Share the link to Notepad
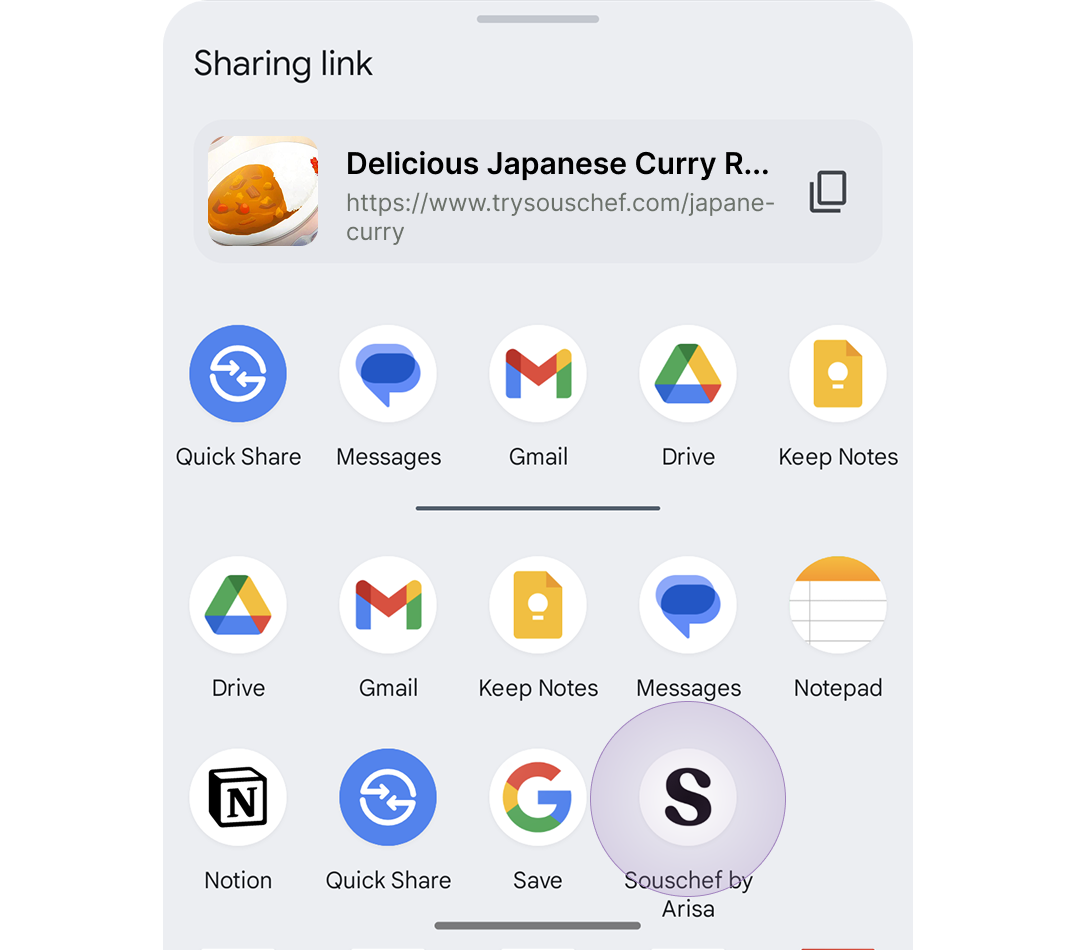This screenshot has width=1076, height=950. coord(838,606)
